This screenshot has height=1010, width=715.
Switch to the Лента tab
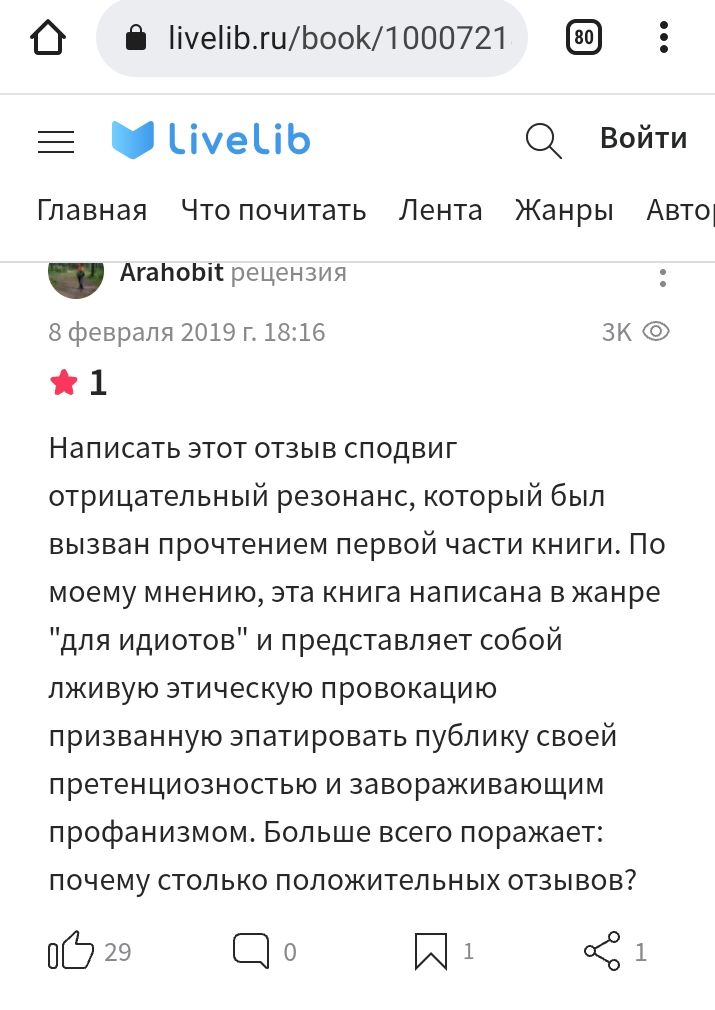[x=440, y=210]
